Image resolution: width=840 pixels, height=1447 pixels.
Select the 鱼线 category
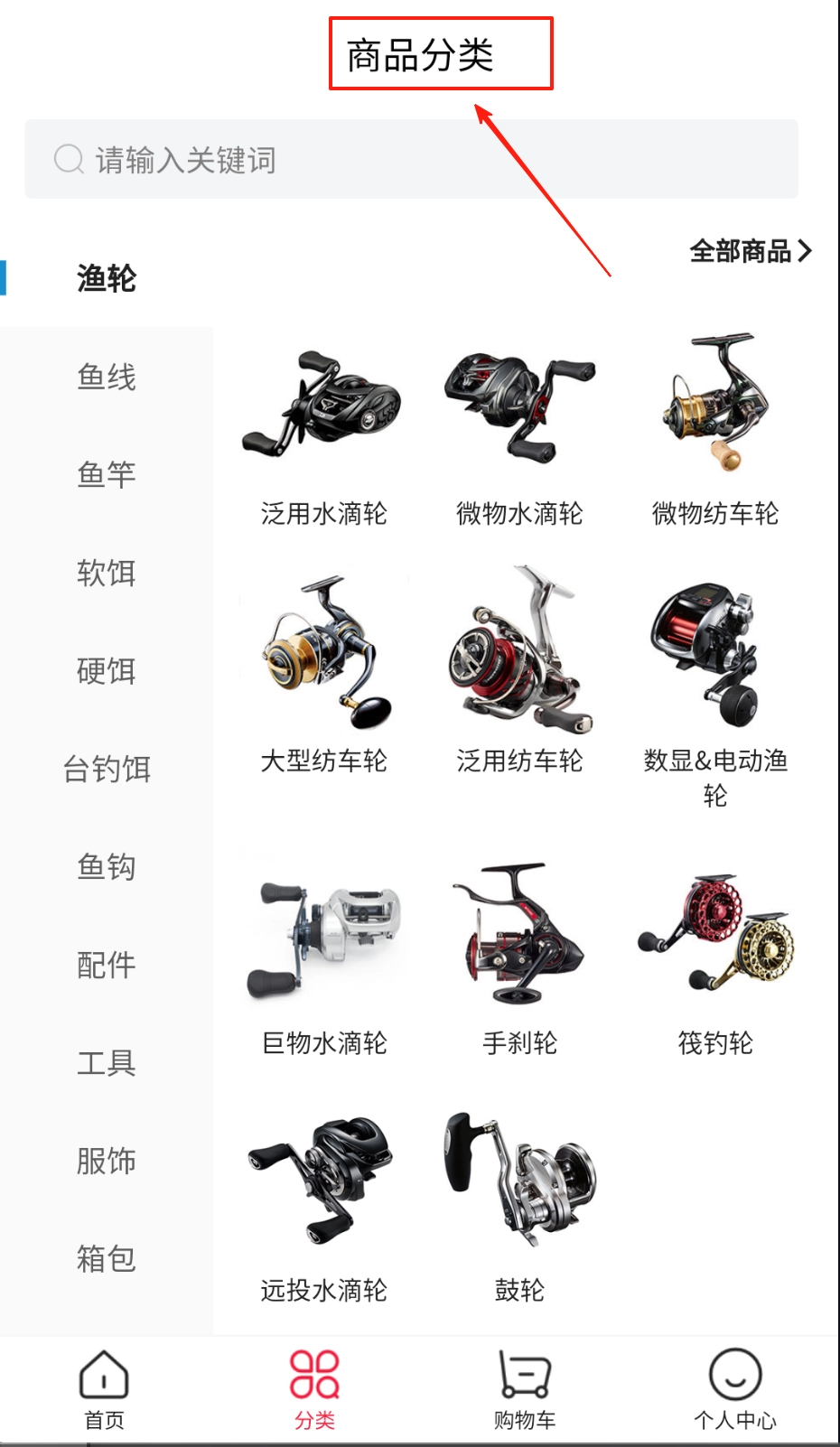[x=107, y=377]
